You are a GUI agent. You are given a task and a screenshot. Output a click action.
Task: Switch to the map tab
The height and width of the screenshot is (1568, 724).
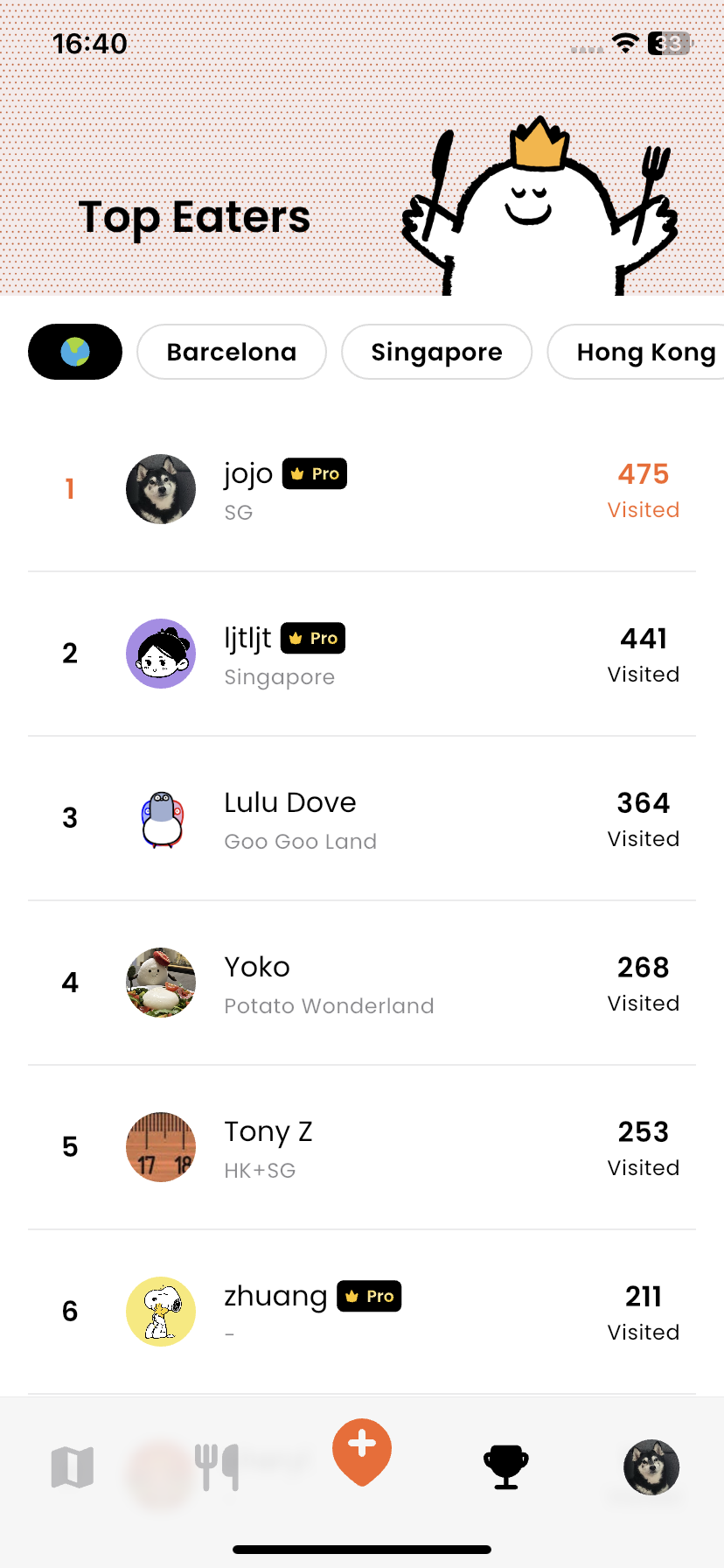click(73, 1467)
